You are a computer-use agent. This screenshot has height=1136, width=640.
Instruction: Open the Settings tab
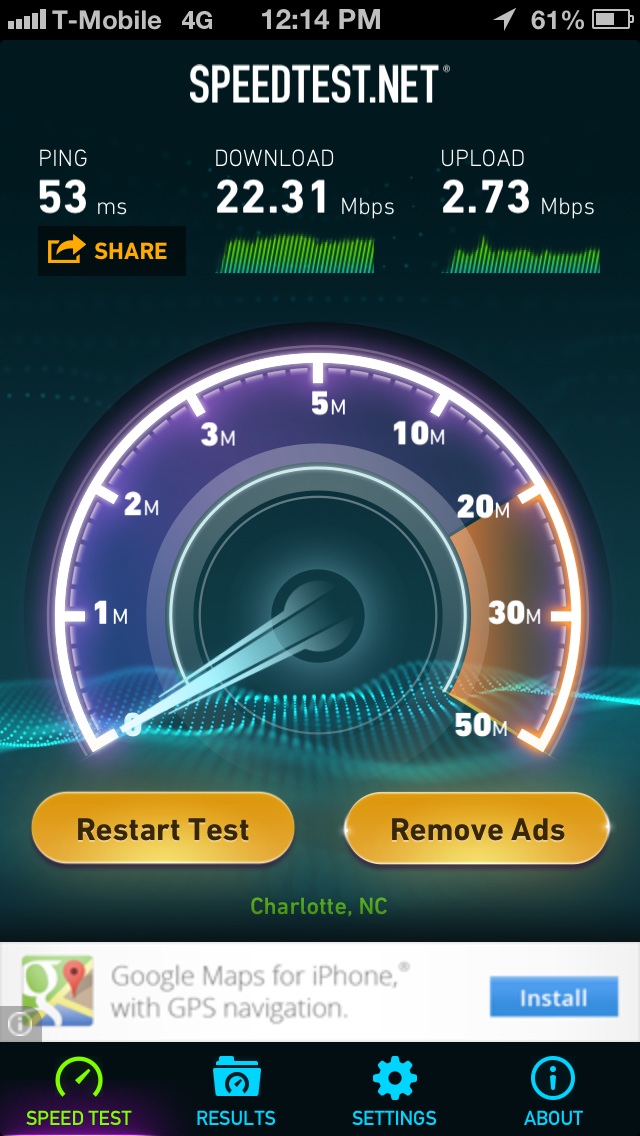(x=394, y=1093)
